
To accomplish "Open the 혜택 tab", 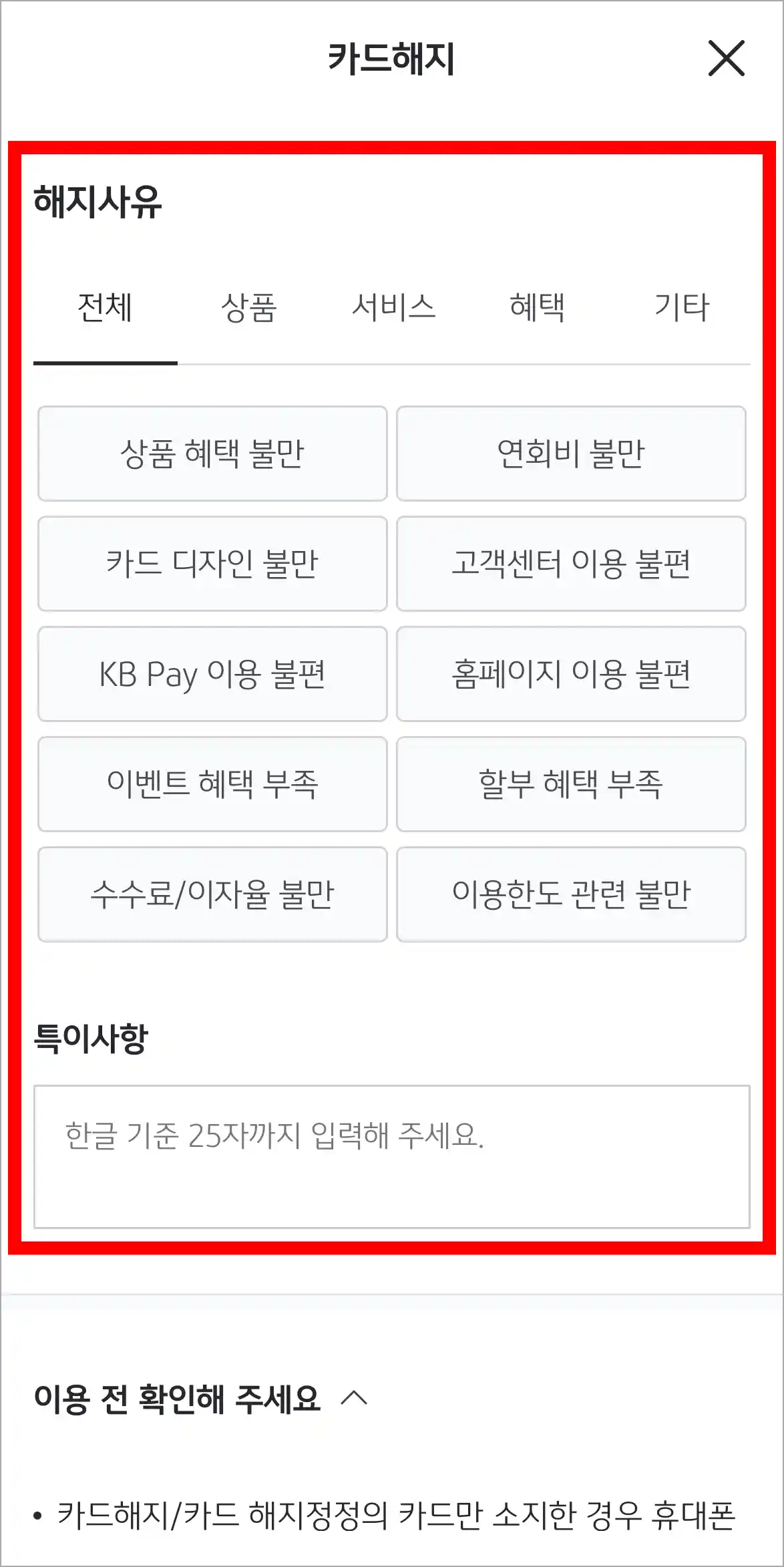I will pyautogui.click(x=538, y=308).
